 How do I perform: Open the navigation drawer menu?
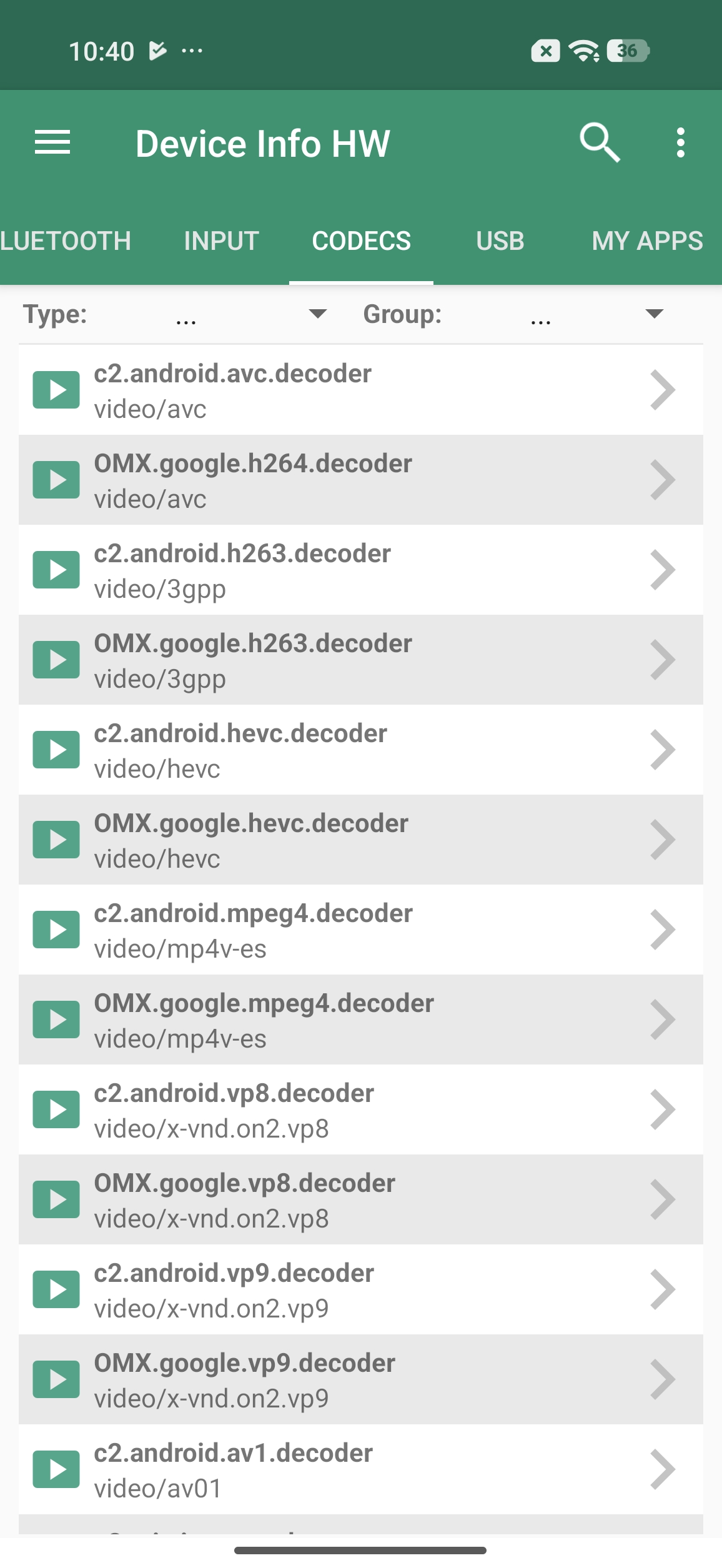pos(52,143)
